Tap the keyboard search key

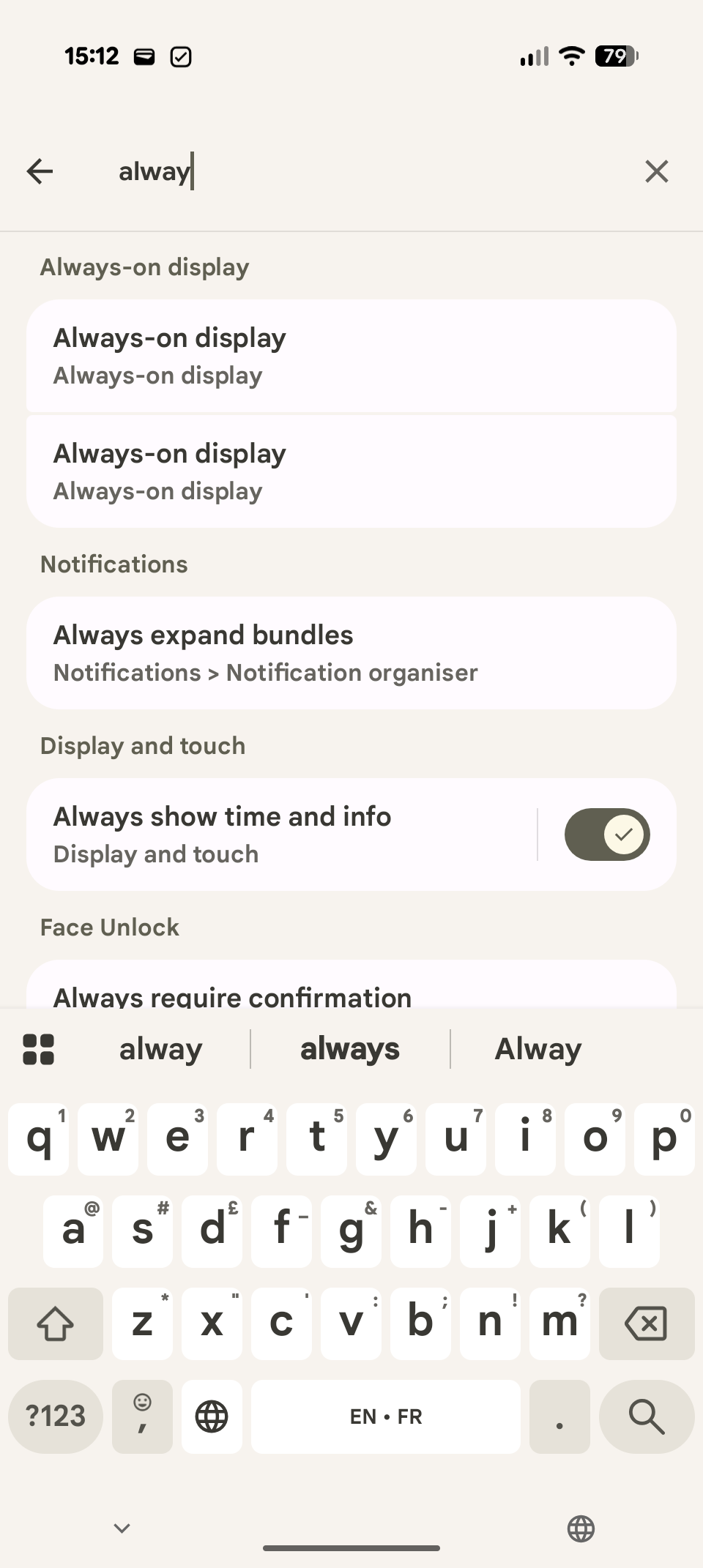click(646, 1416)
